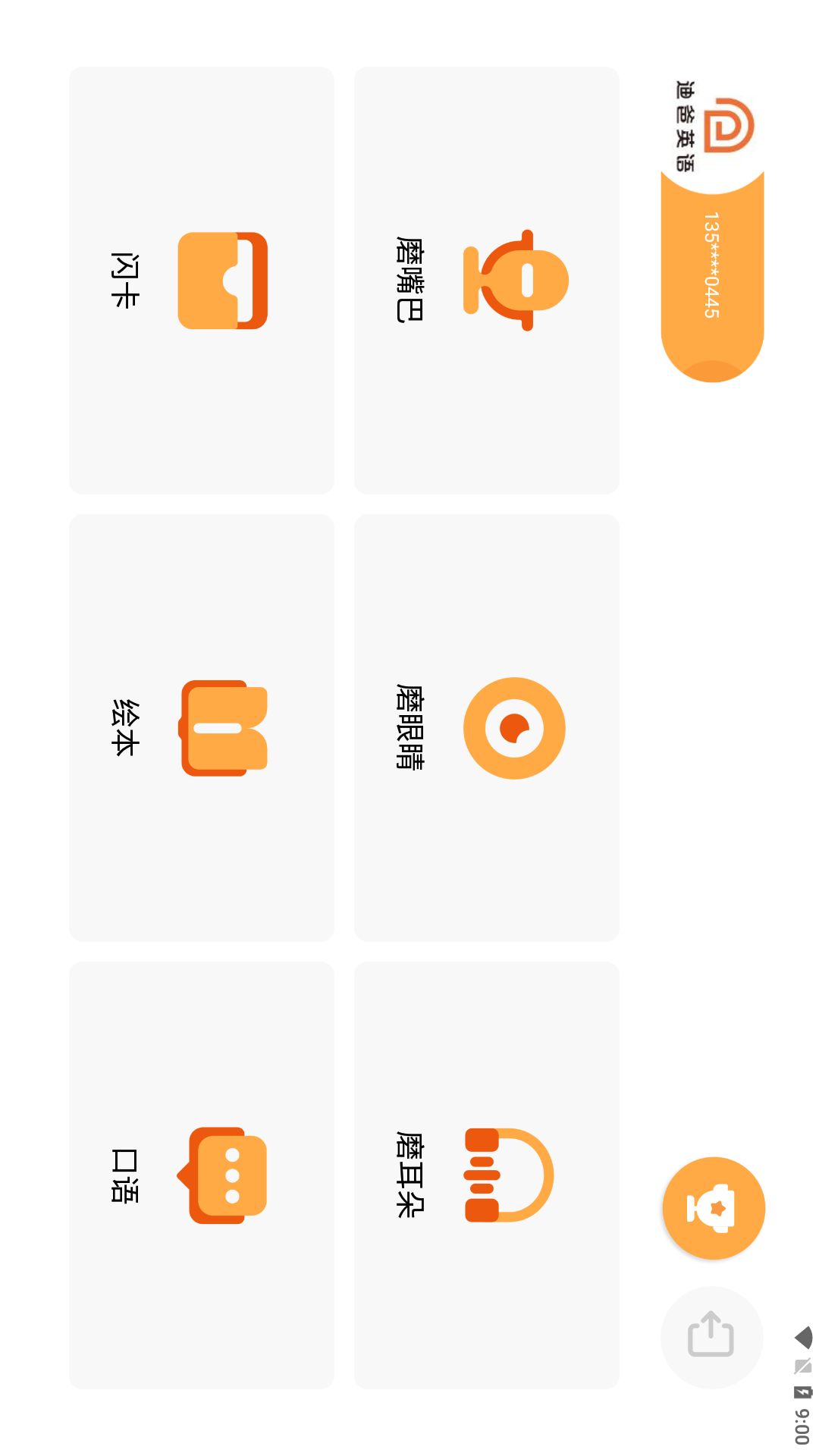Open the 磨耳朵 listening module
Screen dimensions: 819x1456
click(x=485, y=1174)
